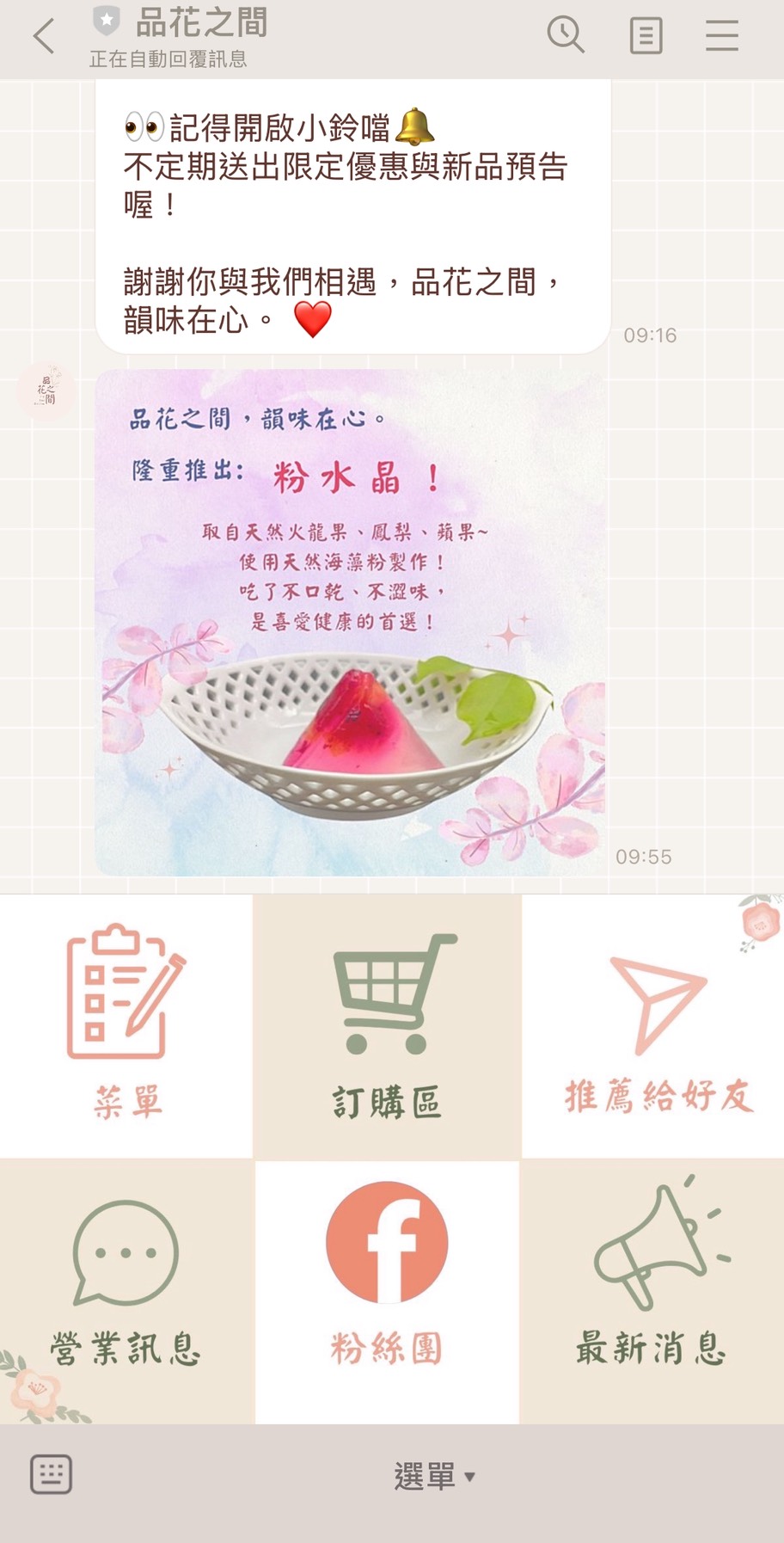Open the 粉水晶 promotional image
This screenshot has width=784, height=1543.
pyautogui.click(x=350, y=622)
